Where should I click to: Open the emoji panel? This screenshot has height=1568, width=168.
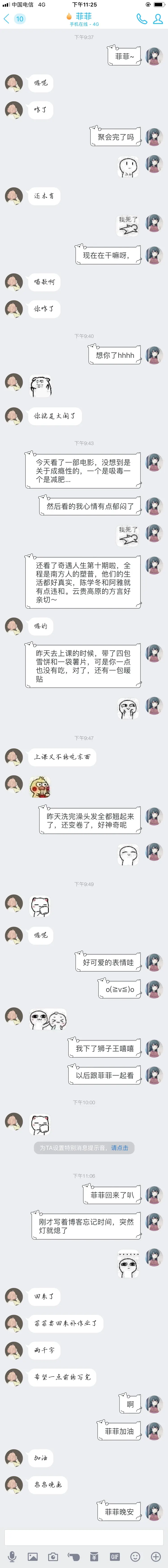pyautogui.click(x=135, y=1556)
